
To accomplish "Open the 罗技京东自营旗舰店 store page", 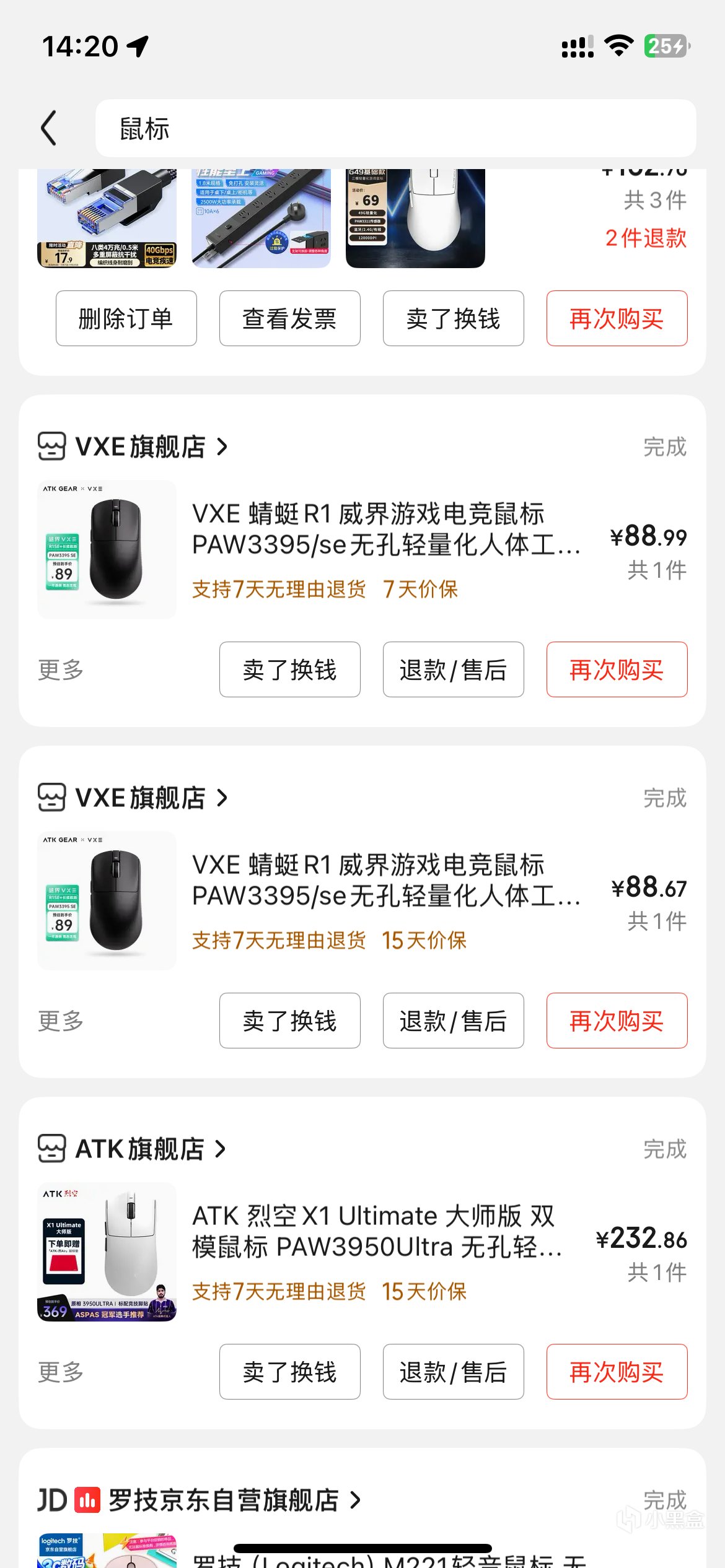I will 223,1500.
